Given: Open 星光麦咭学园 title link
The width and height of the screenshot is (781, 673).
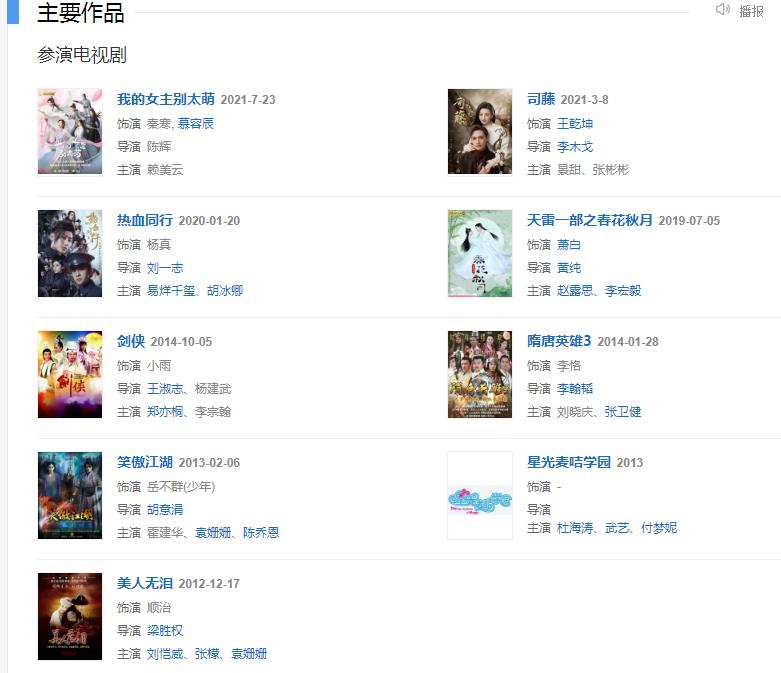Looking at the screenshot, I should coord(569,462).
